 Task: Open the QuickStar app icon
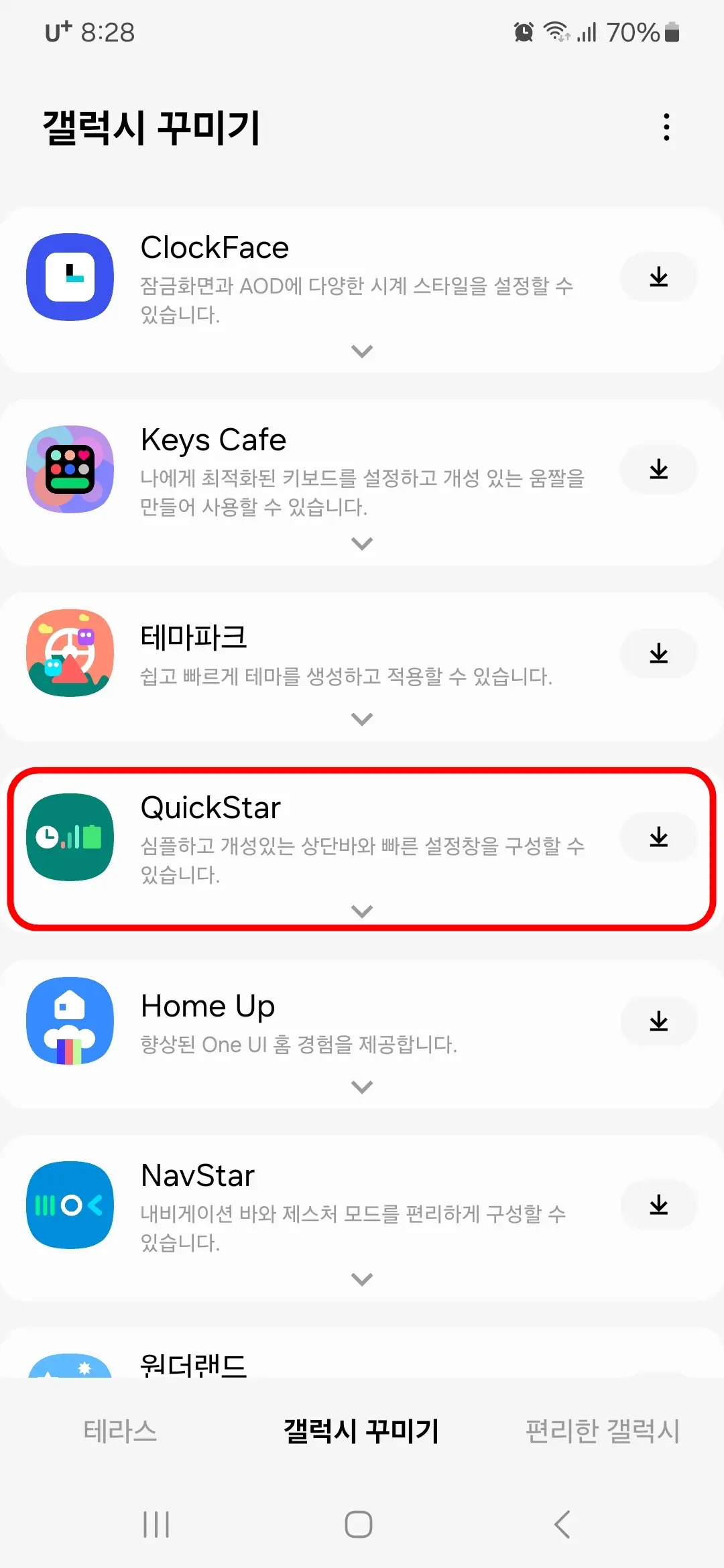click(70, 836)
